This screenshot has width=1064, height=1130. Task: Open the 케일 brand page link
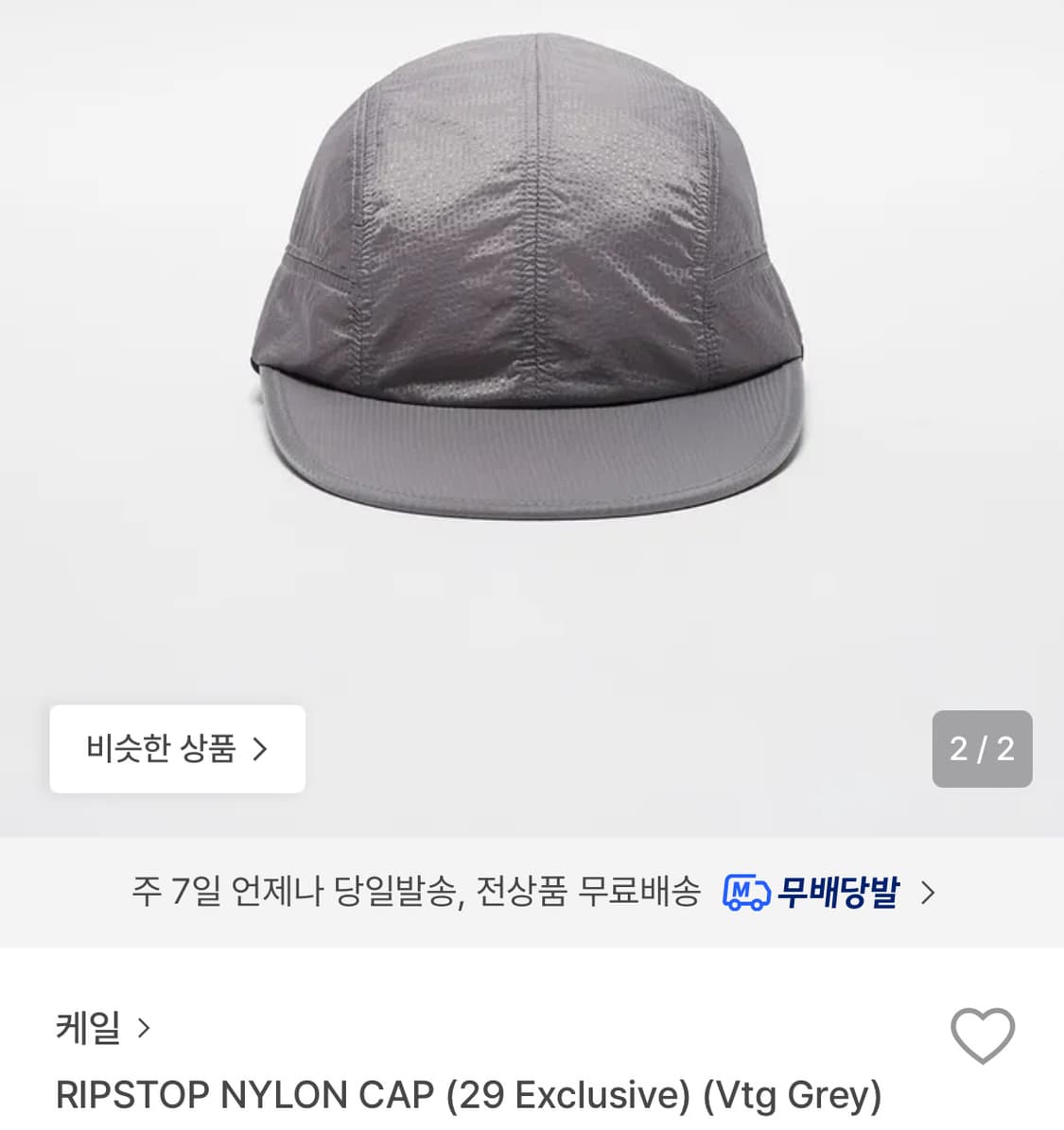[x=90, y=1031]
